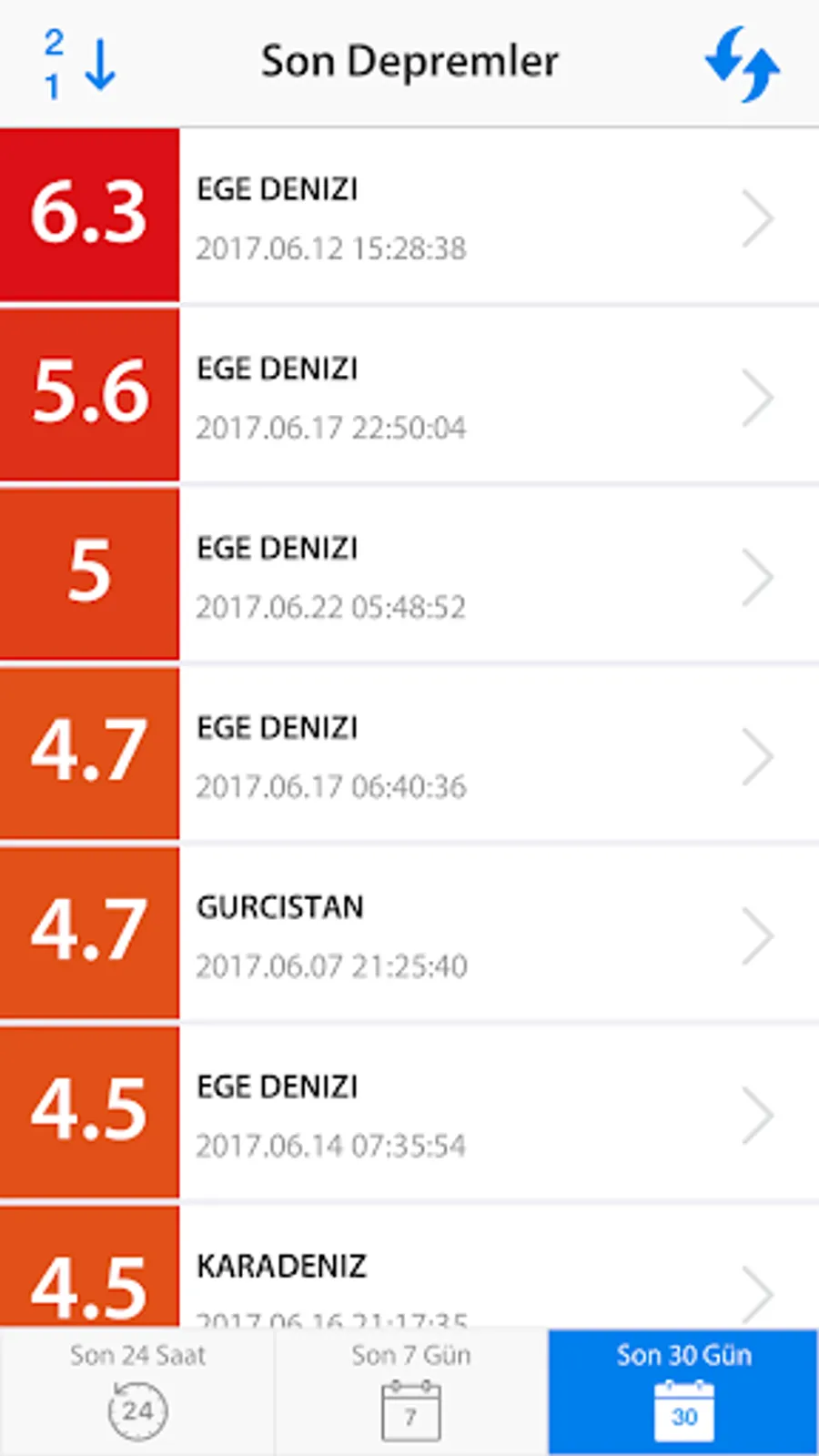Screen dimensions: 819x1456
Task: Refresh the earthquake list
Action: point(742,64)
